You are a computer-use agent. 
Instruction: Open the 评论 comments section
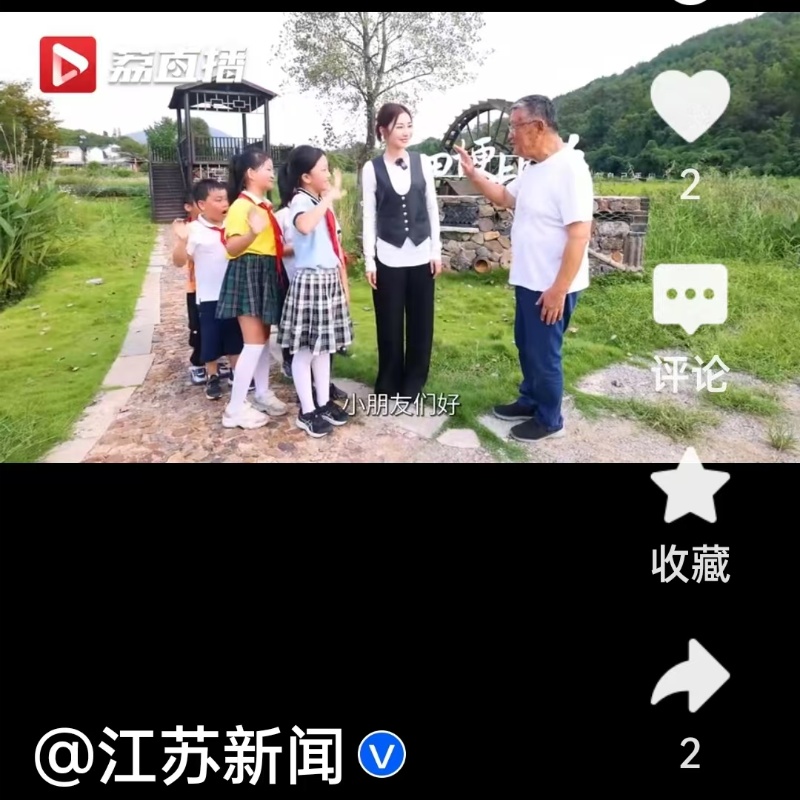point(690,298)
